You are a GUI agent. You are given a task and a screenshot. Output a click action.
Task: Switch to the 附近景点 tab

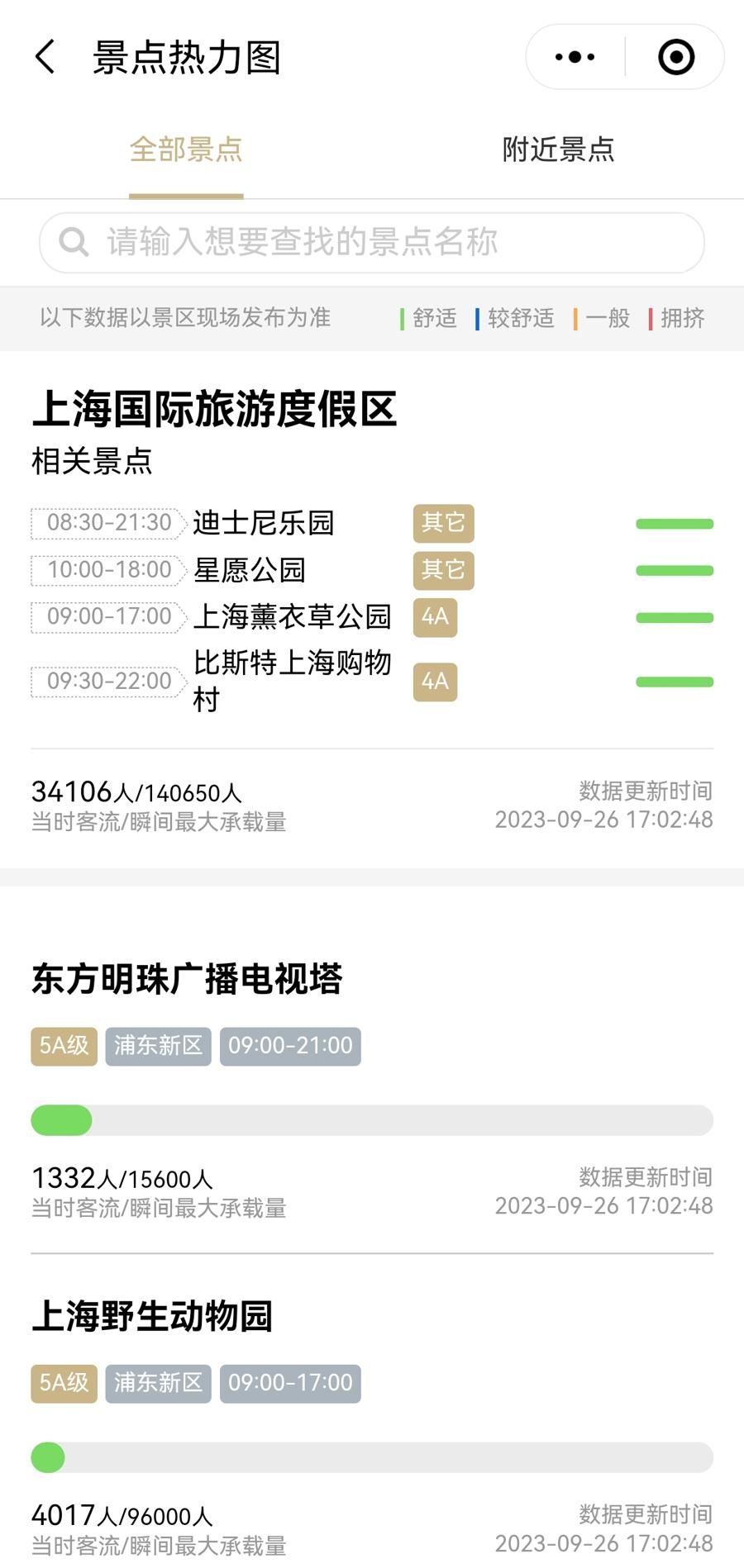tap(558, 150)
